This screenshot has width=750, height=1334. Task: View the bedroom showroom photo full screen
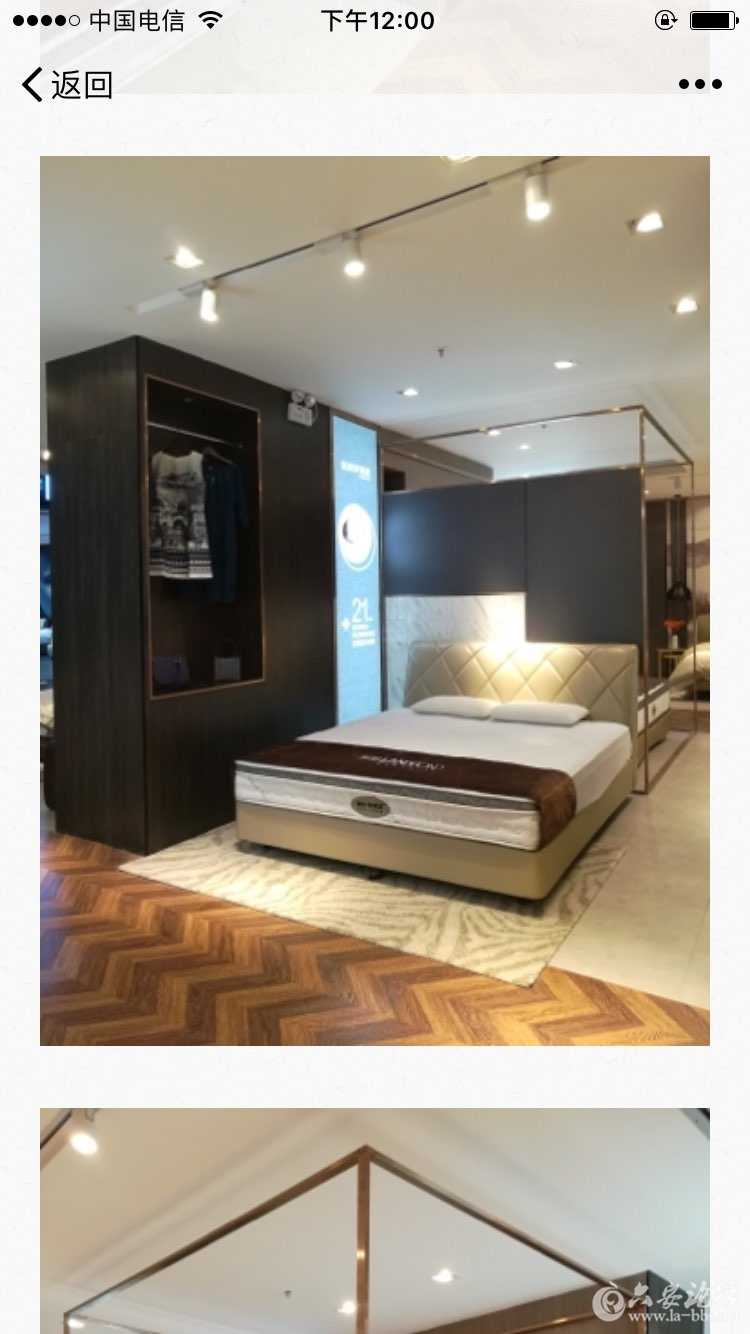pyautogui.click(x=375, y=600)
